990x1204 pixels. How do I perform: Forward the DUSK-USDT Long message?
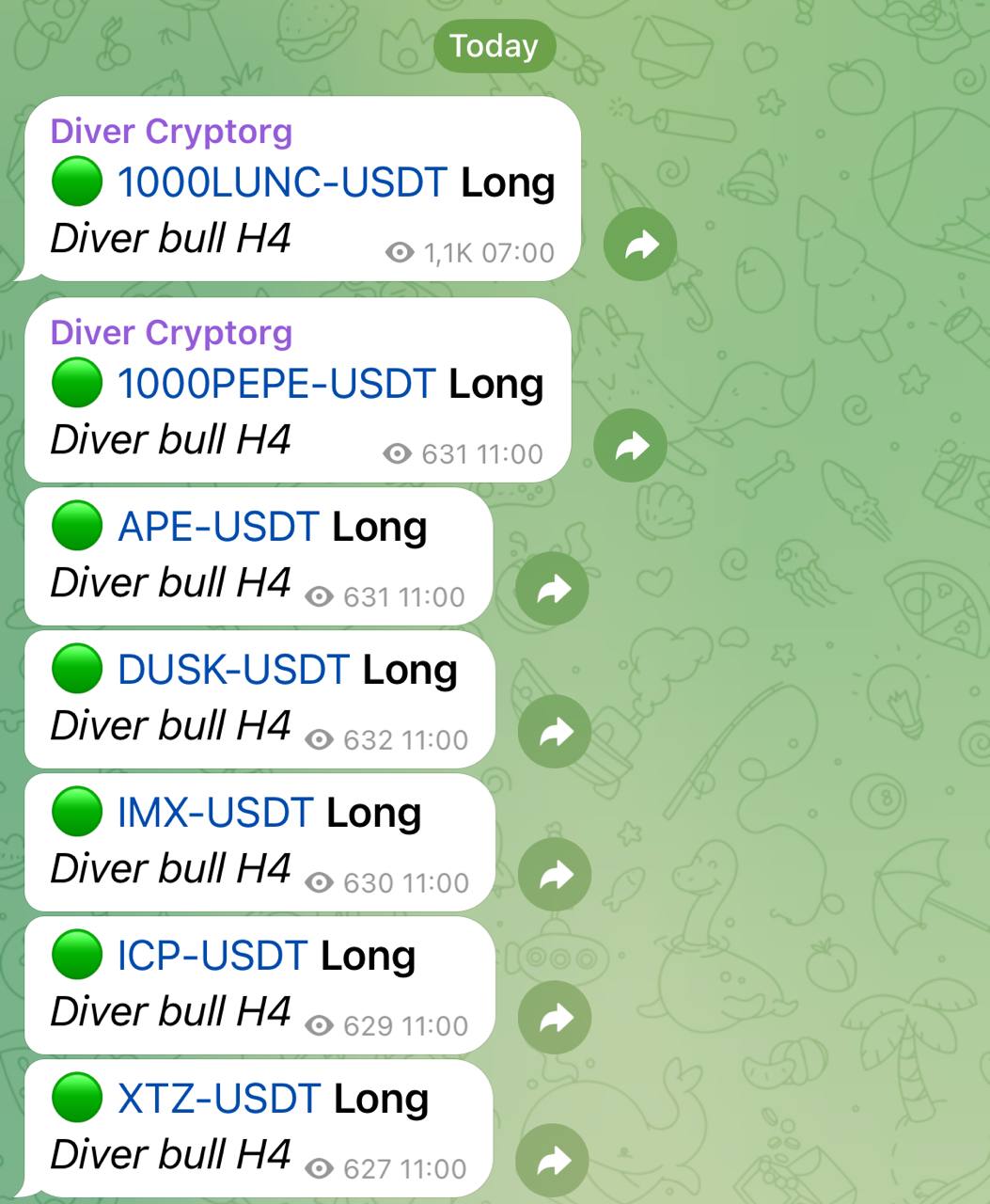(x=555, y=732)
